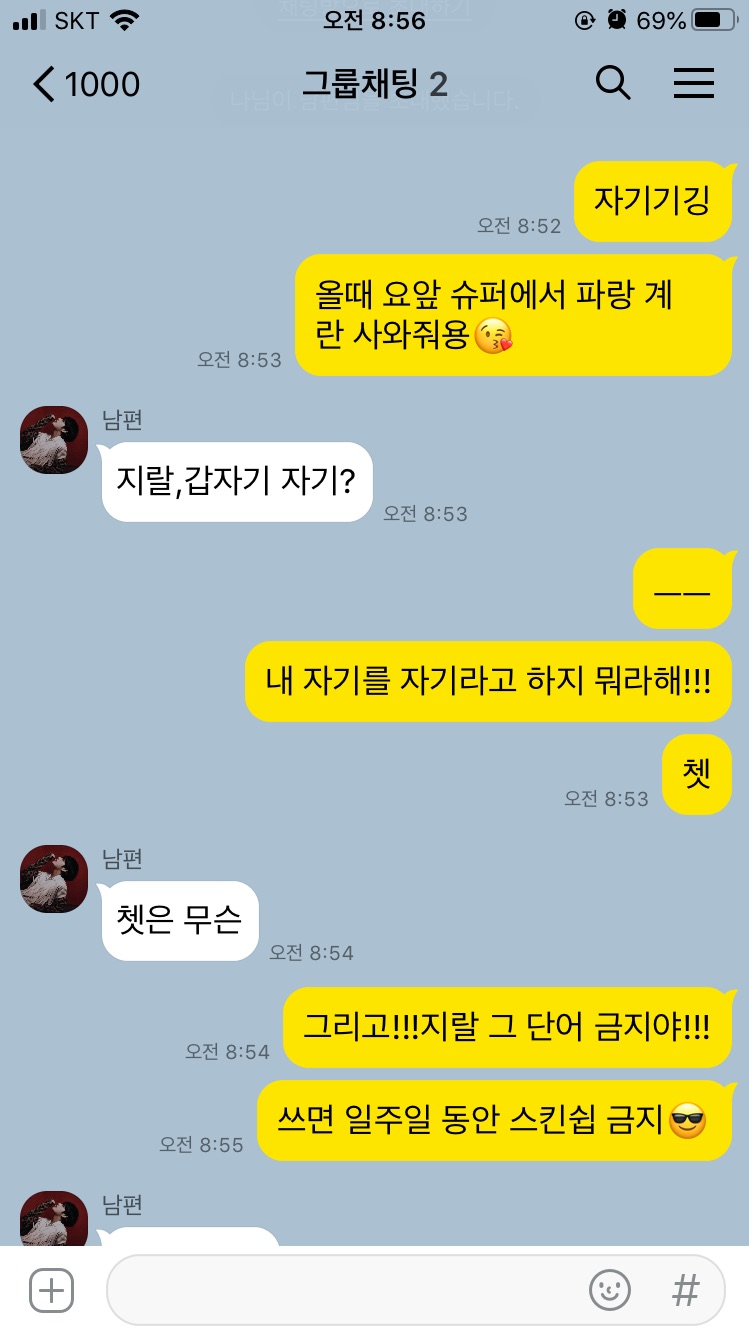This screenshot has width=749, height=1334.
Task: Open the chat room hamburger menu
Action: coord(693,84)
